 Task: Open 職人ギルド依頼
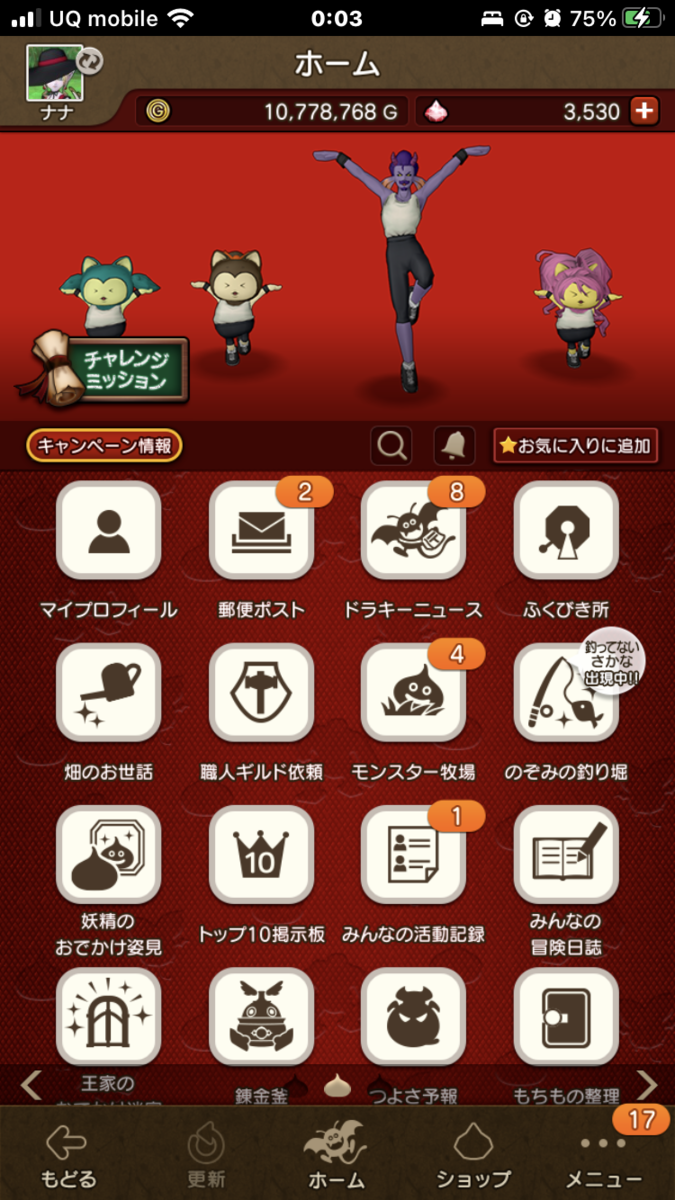coord(261,695)
